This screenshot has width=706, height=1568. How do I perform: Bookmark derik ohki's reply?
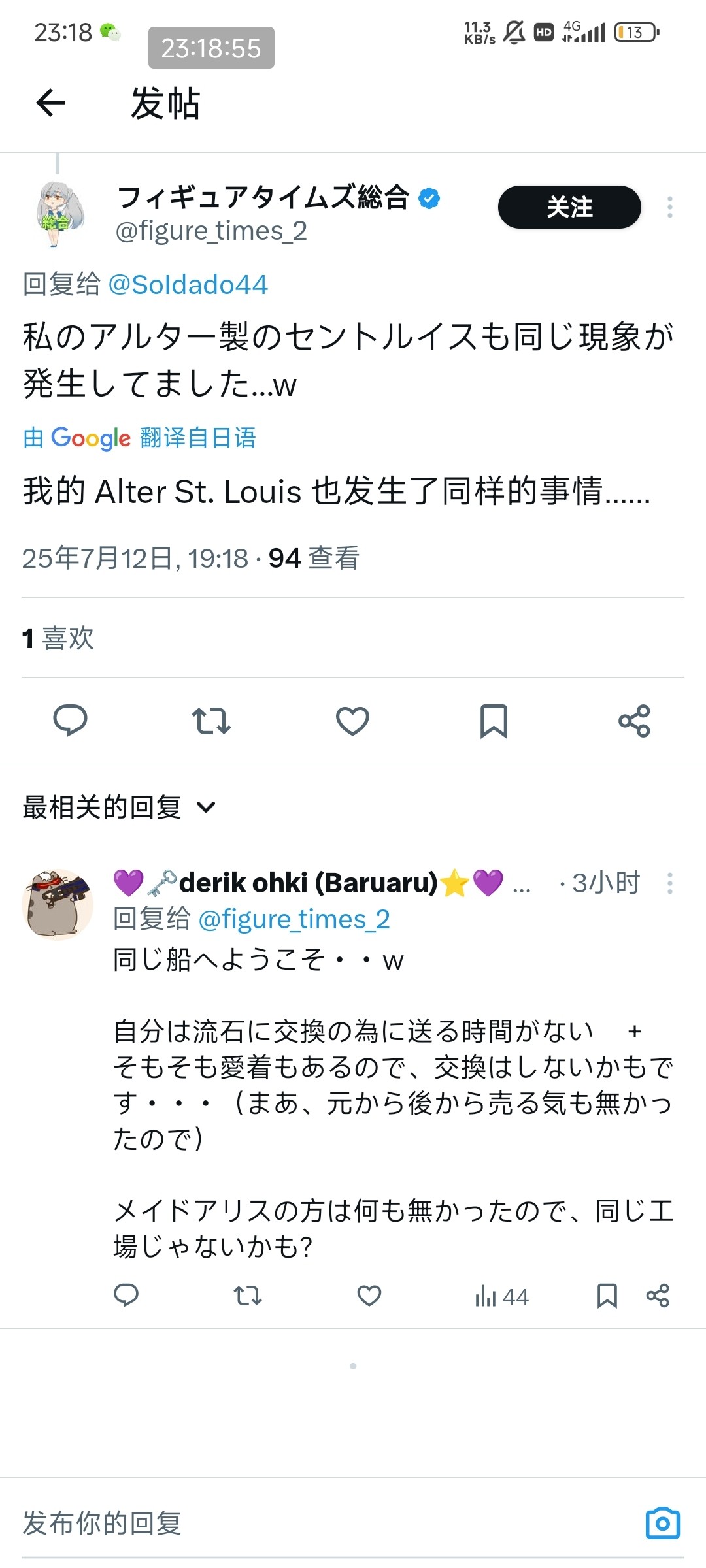pos(607,1295)
